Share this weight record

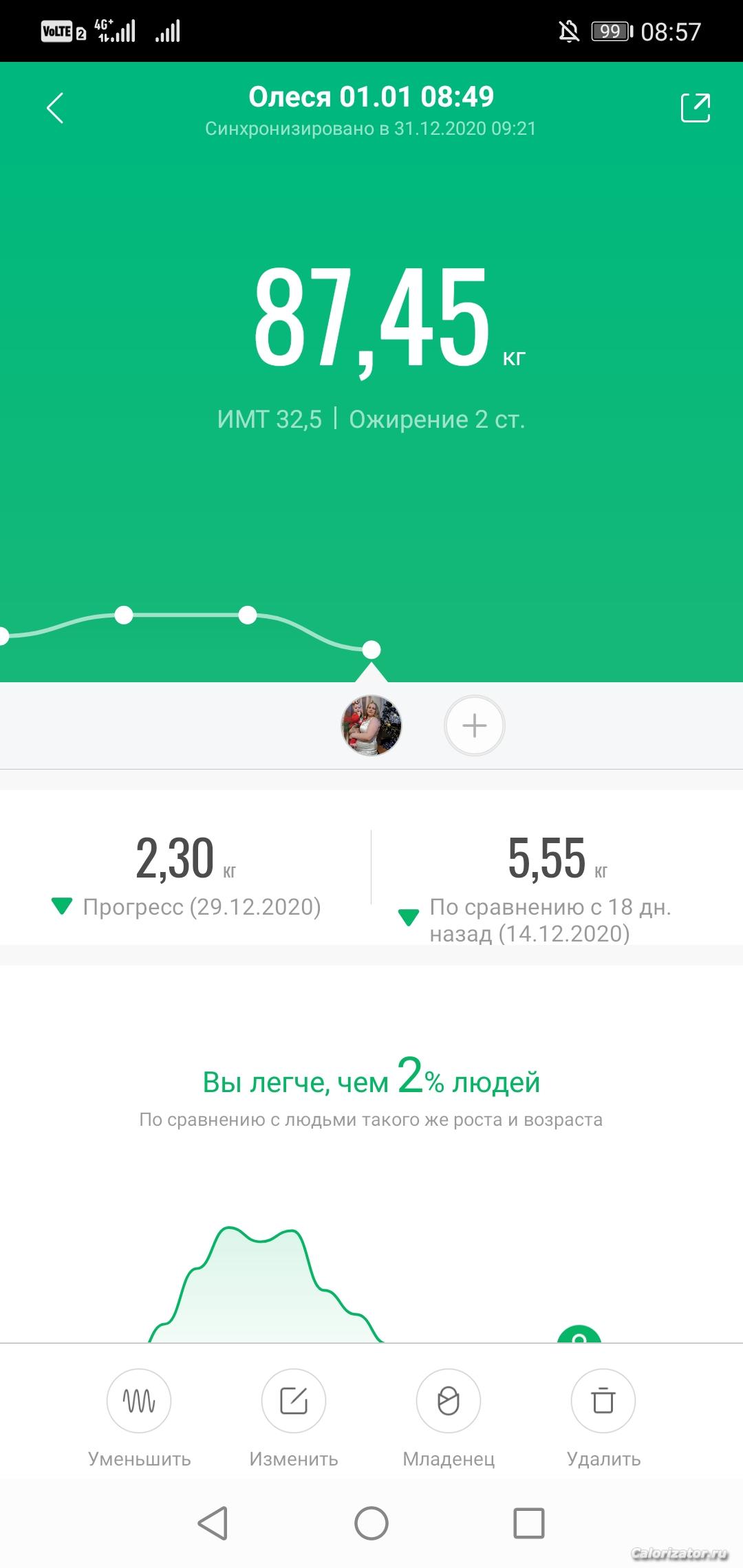pyautogui.click(x=695, y=108)
